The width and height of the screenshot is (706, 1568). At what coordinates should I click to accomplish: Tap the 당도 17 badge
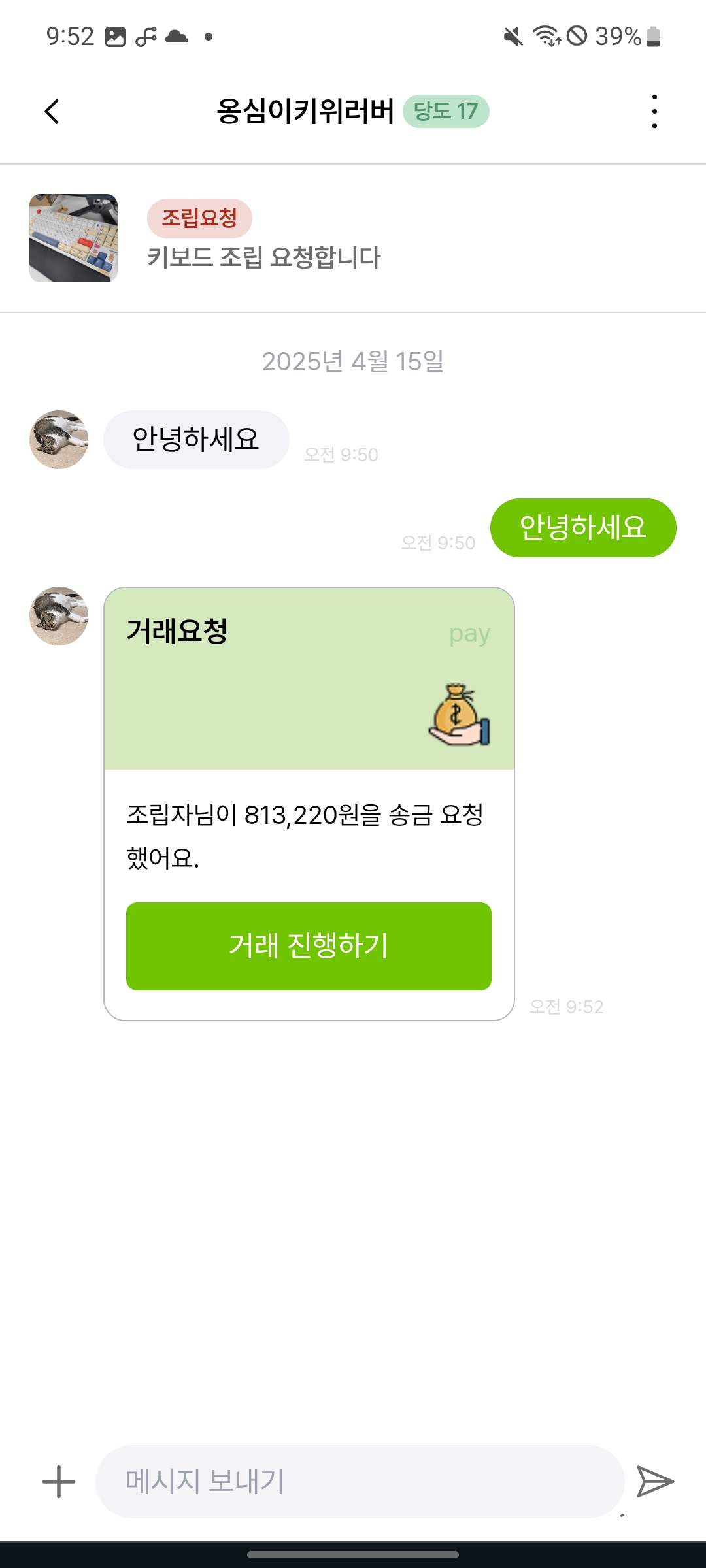coord(446,112)
